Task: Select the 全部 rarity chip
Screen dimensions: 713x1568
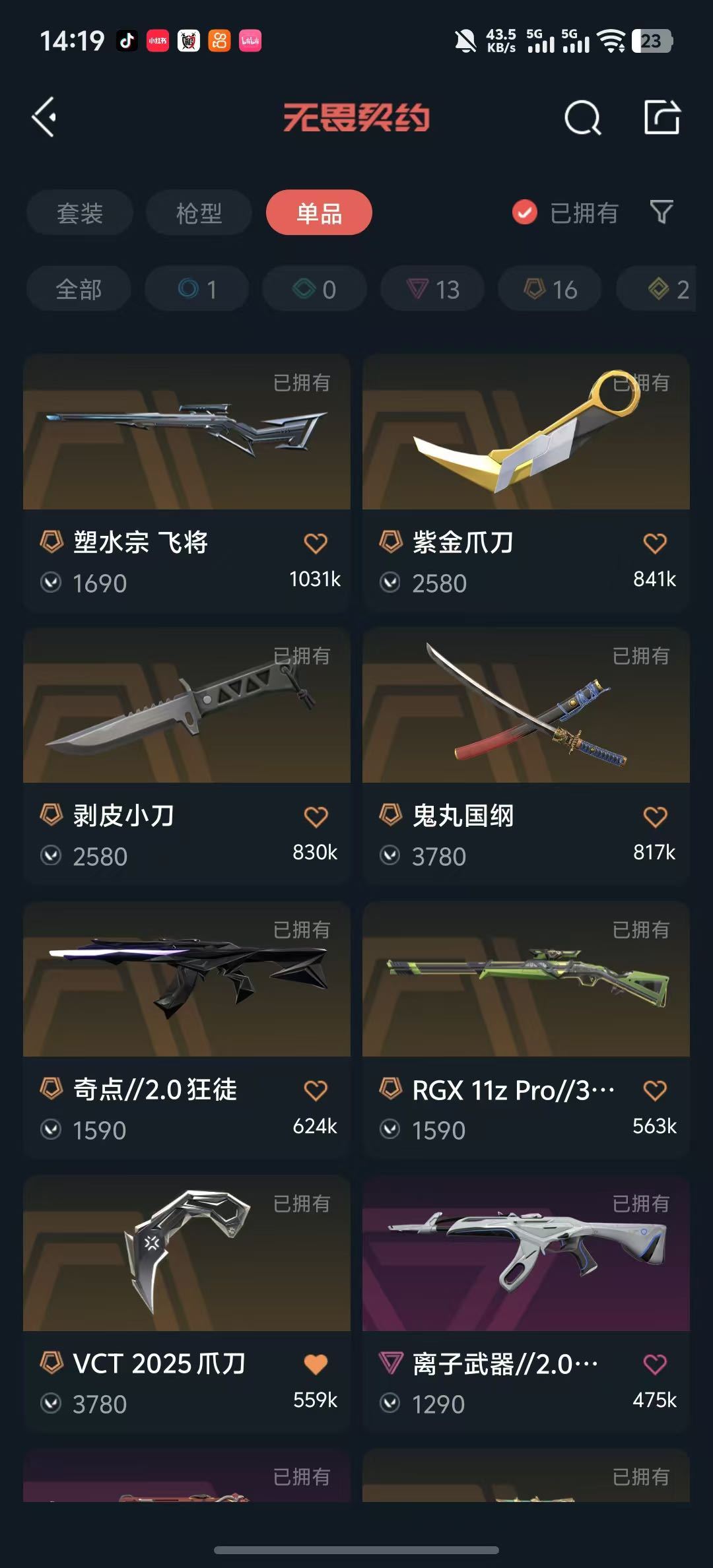Action: point(79,289)
